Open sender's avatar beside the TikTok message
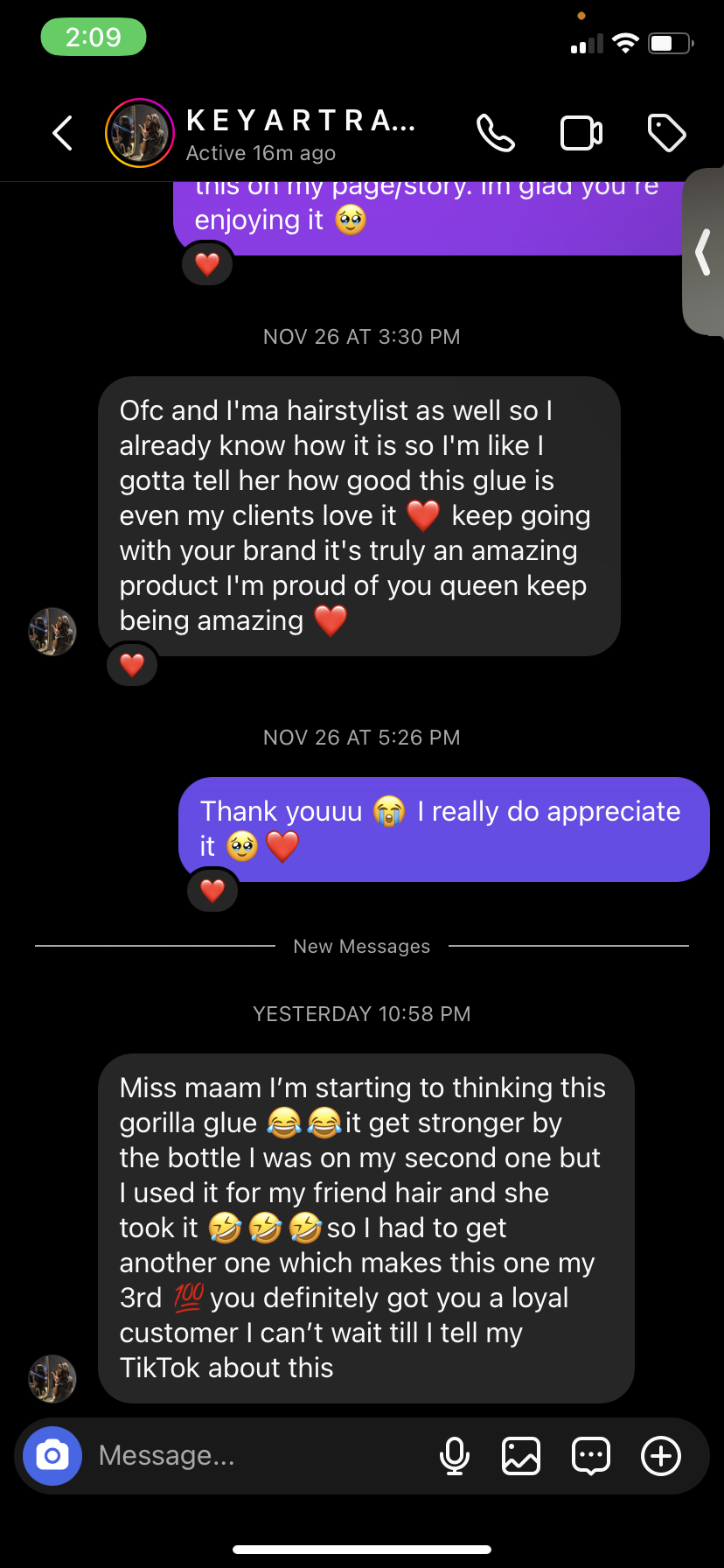The width and height of the screenshot is (724, 1568). [x=52, y=1379]
